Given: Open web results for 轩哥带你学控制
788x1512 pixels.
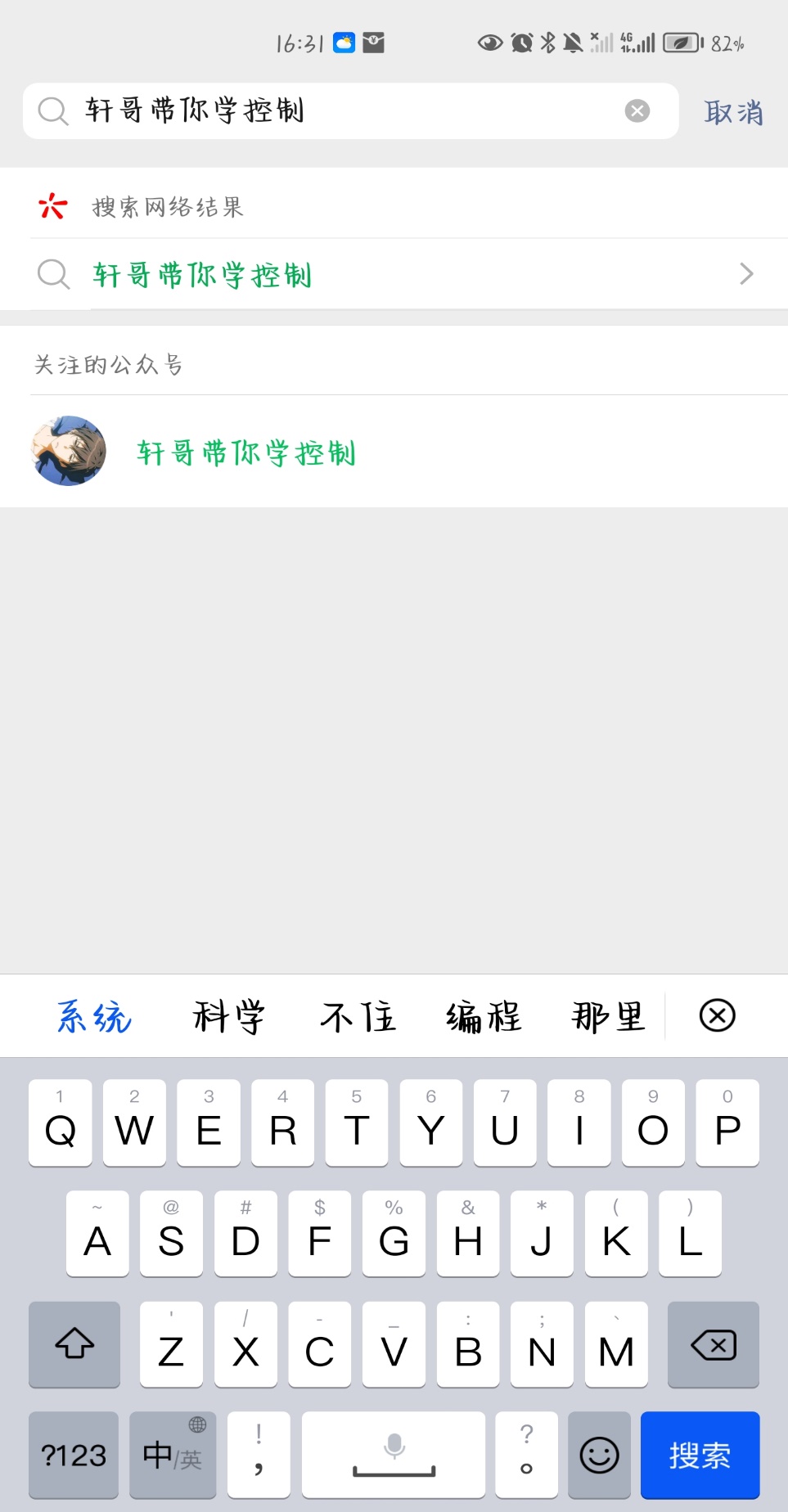Looking at the screenshot, I should (393, 274).
